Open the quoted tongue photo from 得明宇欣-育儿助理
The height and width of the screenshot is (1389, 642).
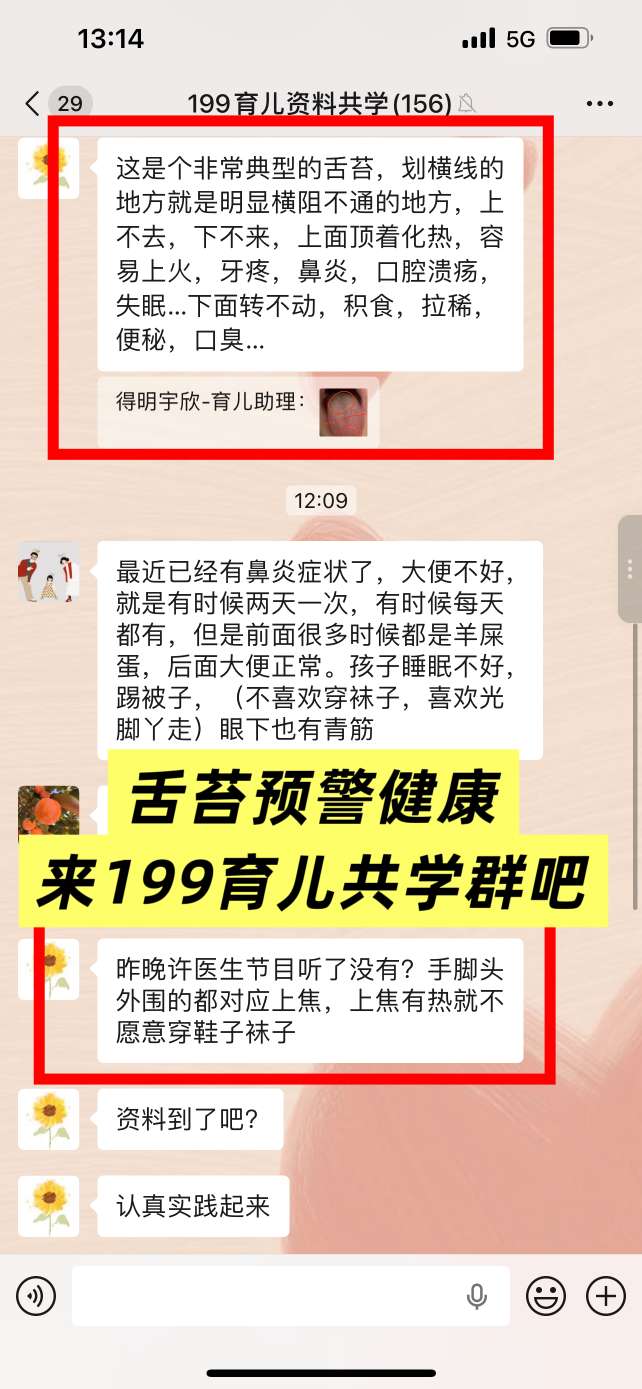click(x=343, y=412)
